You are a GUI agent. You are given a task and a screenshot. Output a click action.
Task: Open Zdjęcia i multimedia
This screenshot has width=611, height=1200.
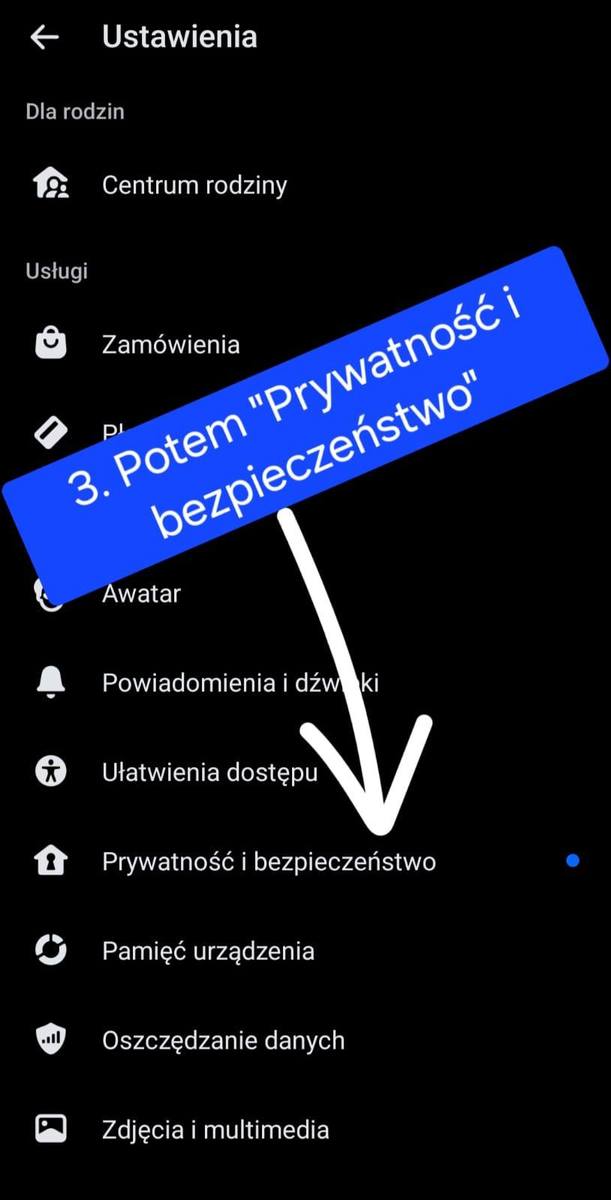pos(215,1130)
